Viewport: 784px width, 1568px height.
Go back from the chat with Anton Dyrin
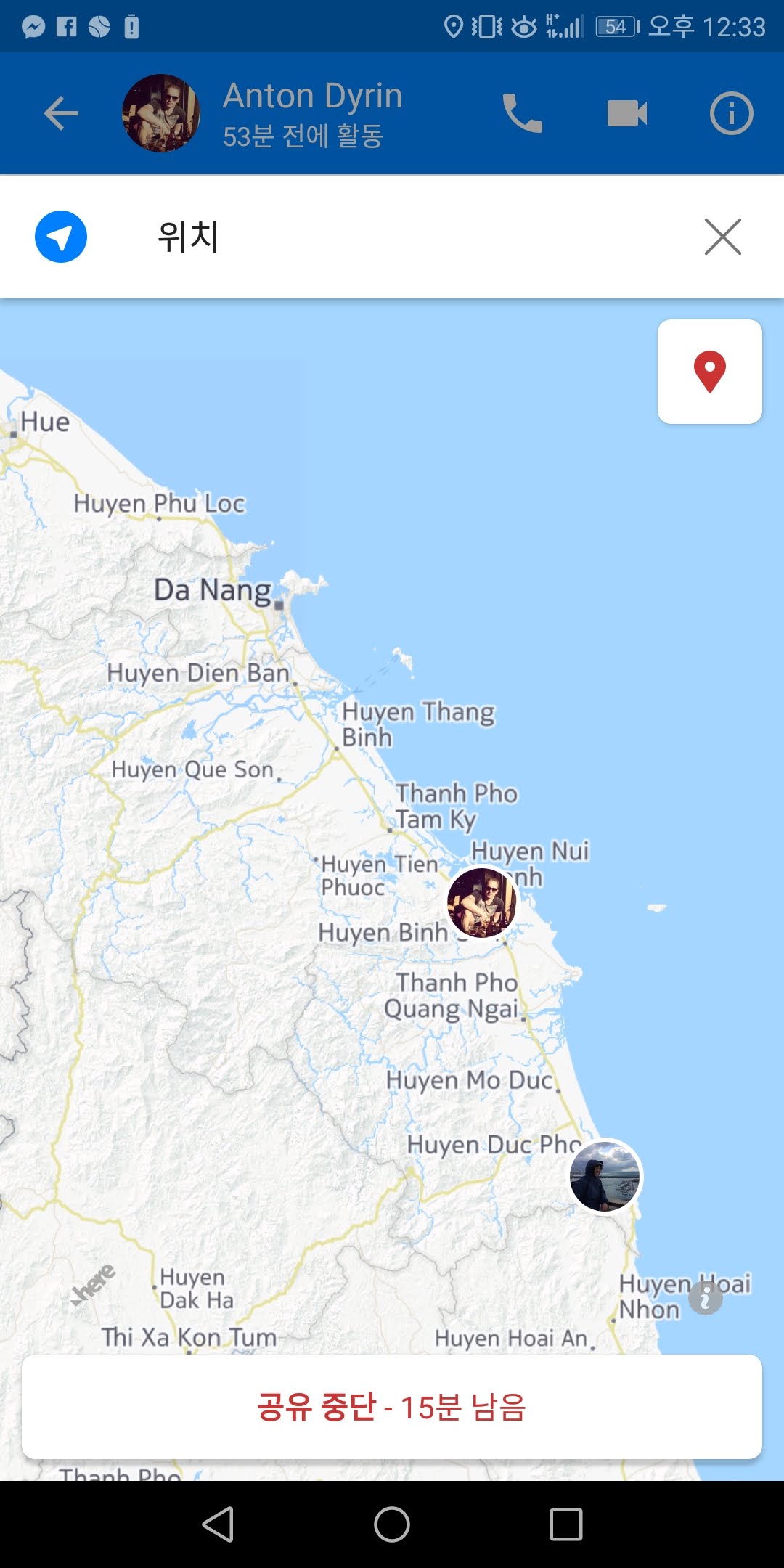tap(61, 113)
